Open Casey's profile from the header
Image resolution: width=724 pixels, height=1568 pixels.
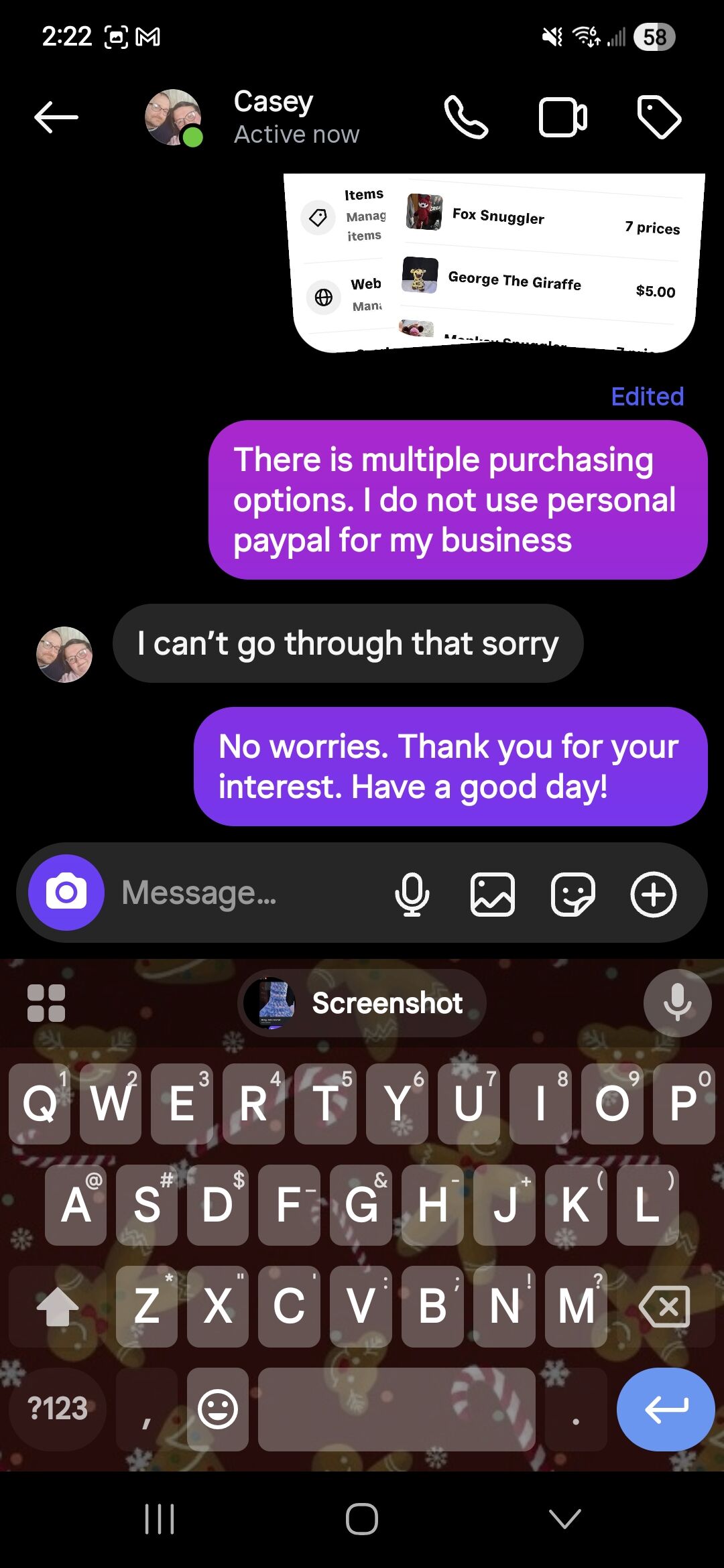[x=274, y=117]
